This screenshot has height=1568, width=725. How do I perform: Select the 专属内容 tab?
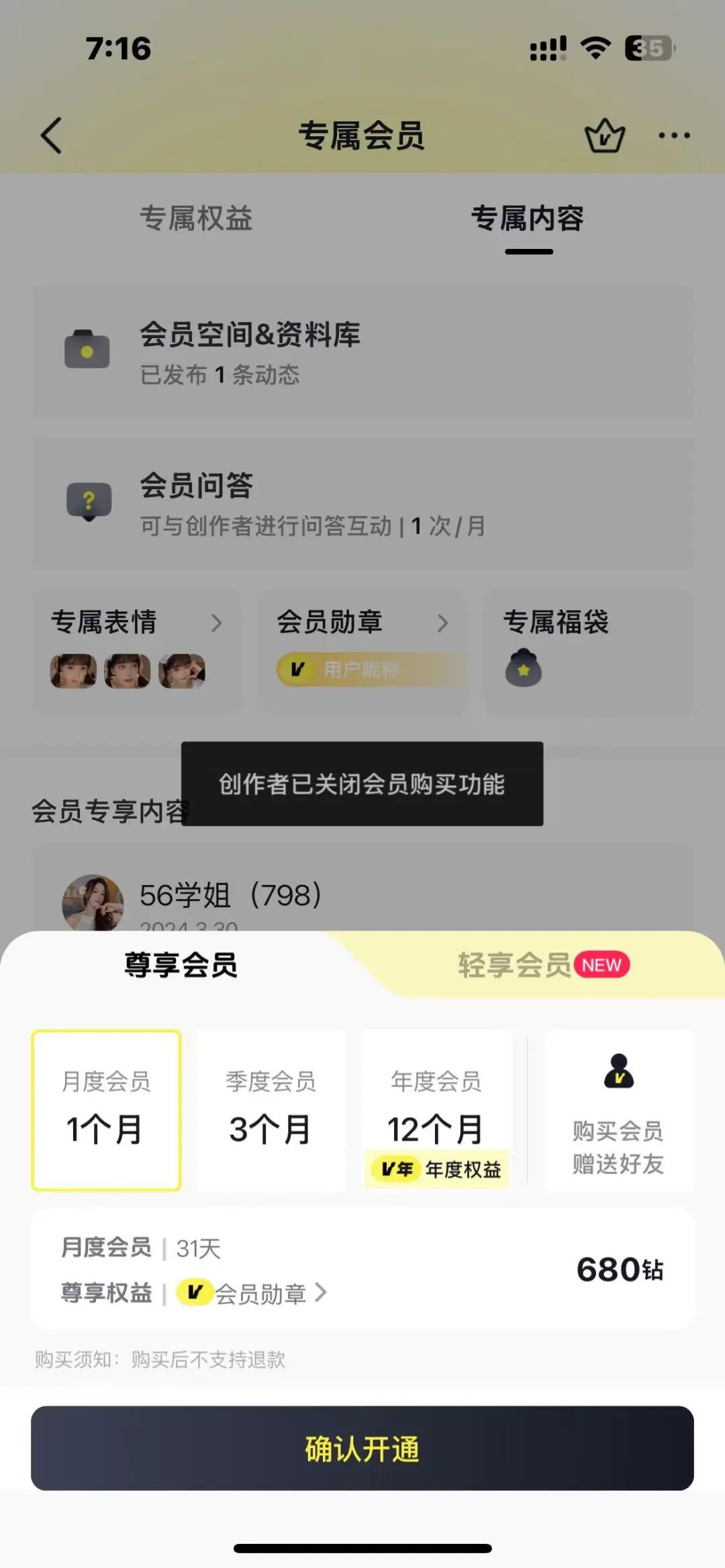coord(528,219)
